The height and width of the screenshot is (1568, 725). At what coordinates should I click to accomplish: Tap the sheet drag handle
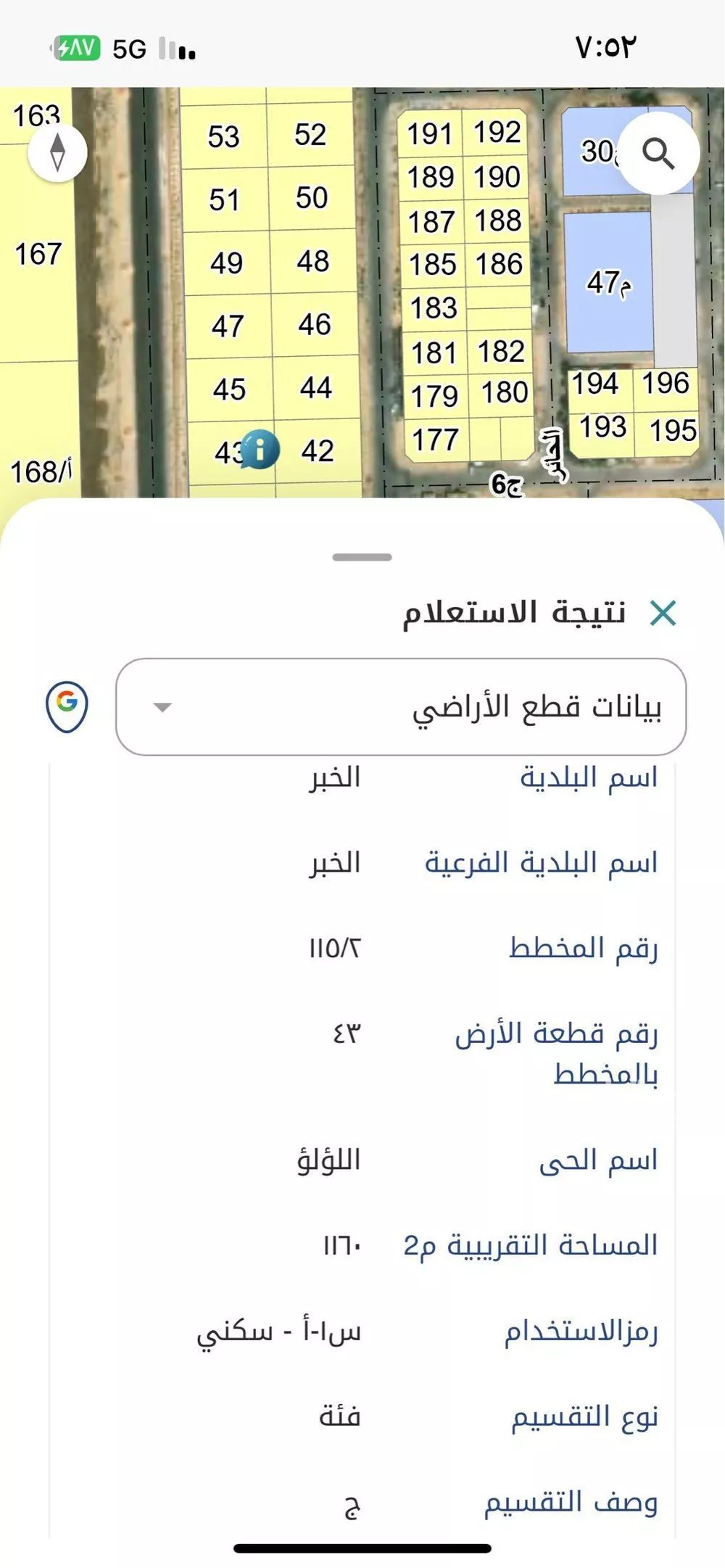[362, 557]
